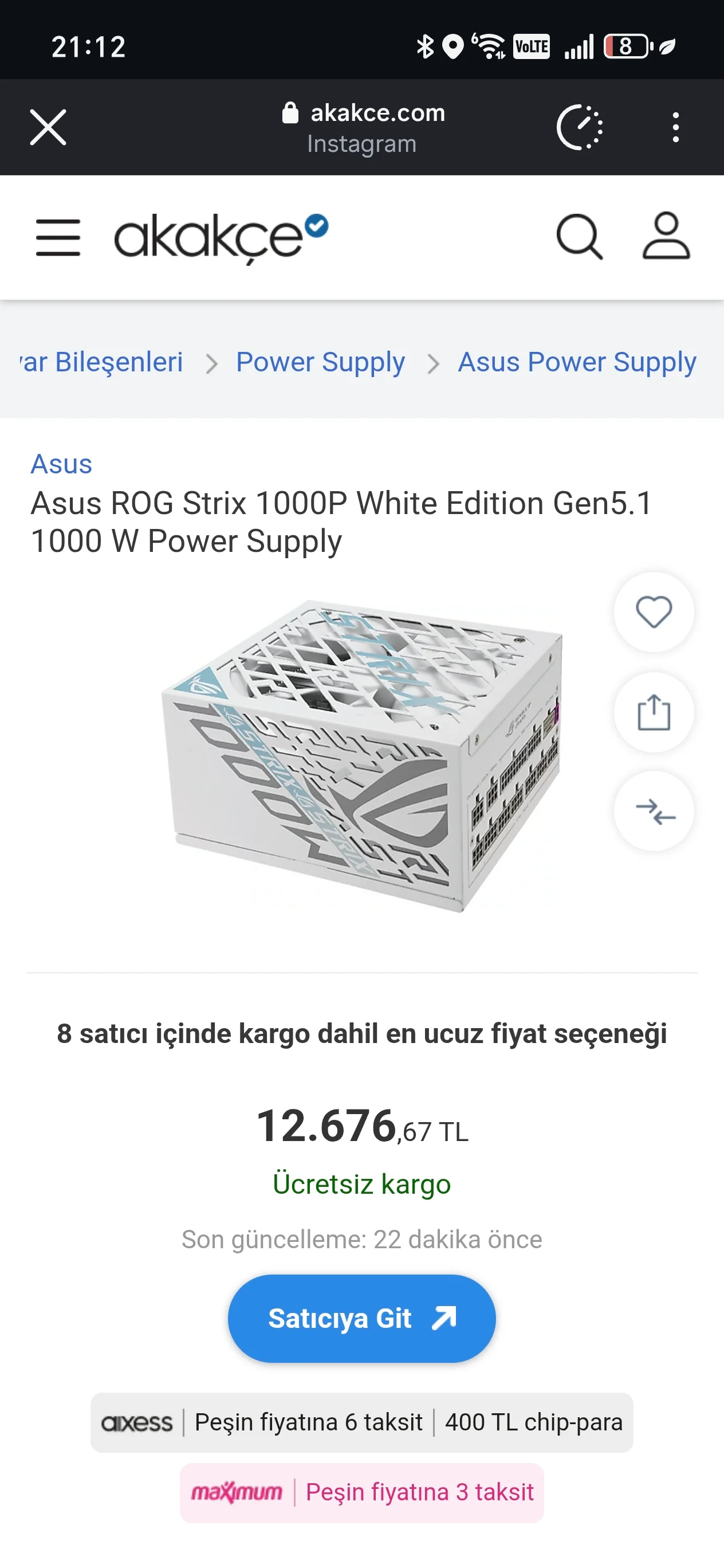Add product to favorites with heart
The height and width of the screenshot is (1568, 724).
click(x=654, y=611)
